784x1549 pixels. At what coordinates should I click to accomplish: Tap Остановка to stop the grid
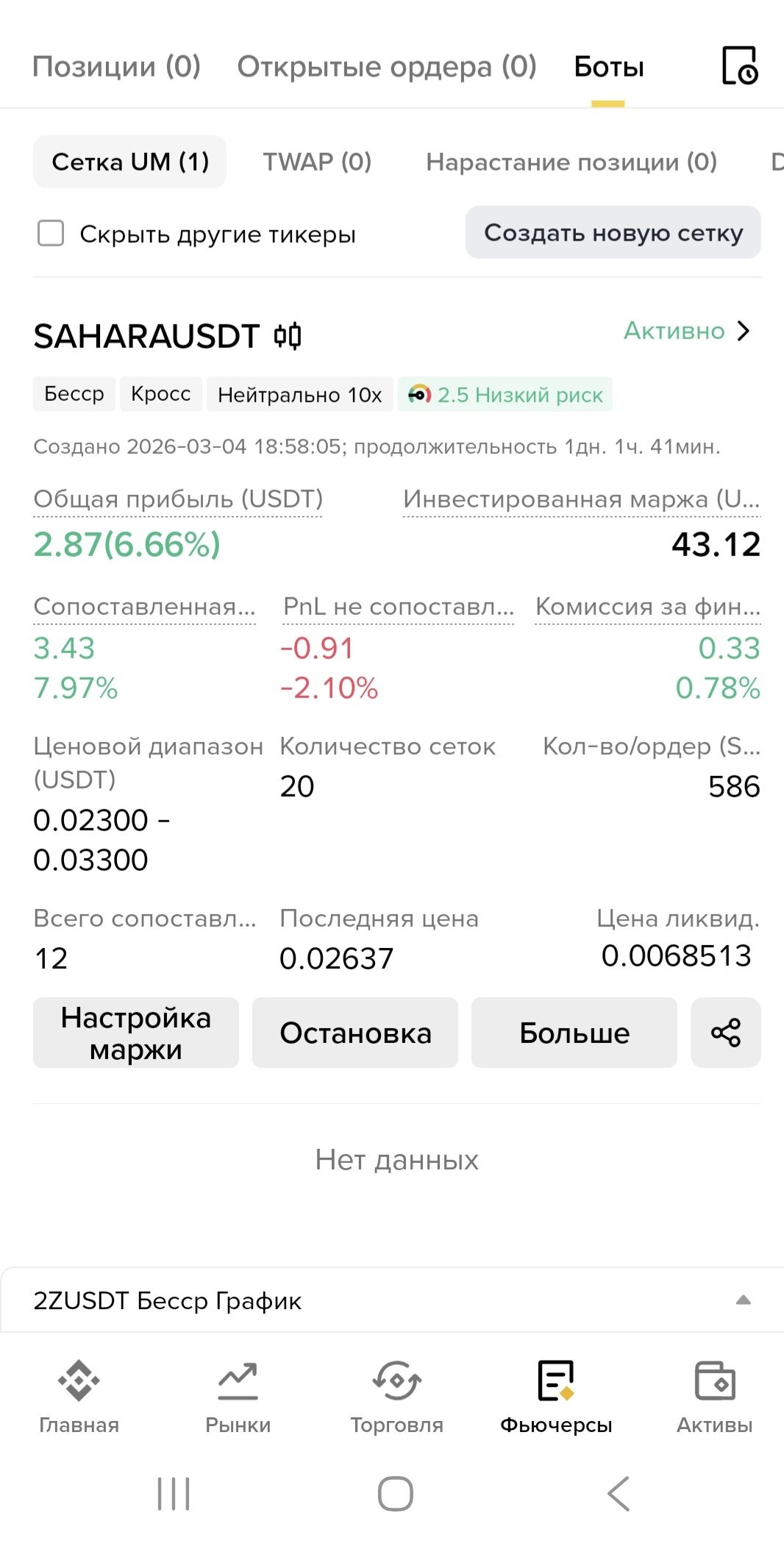[355, 1033]
